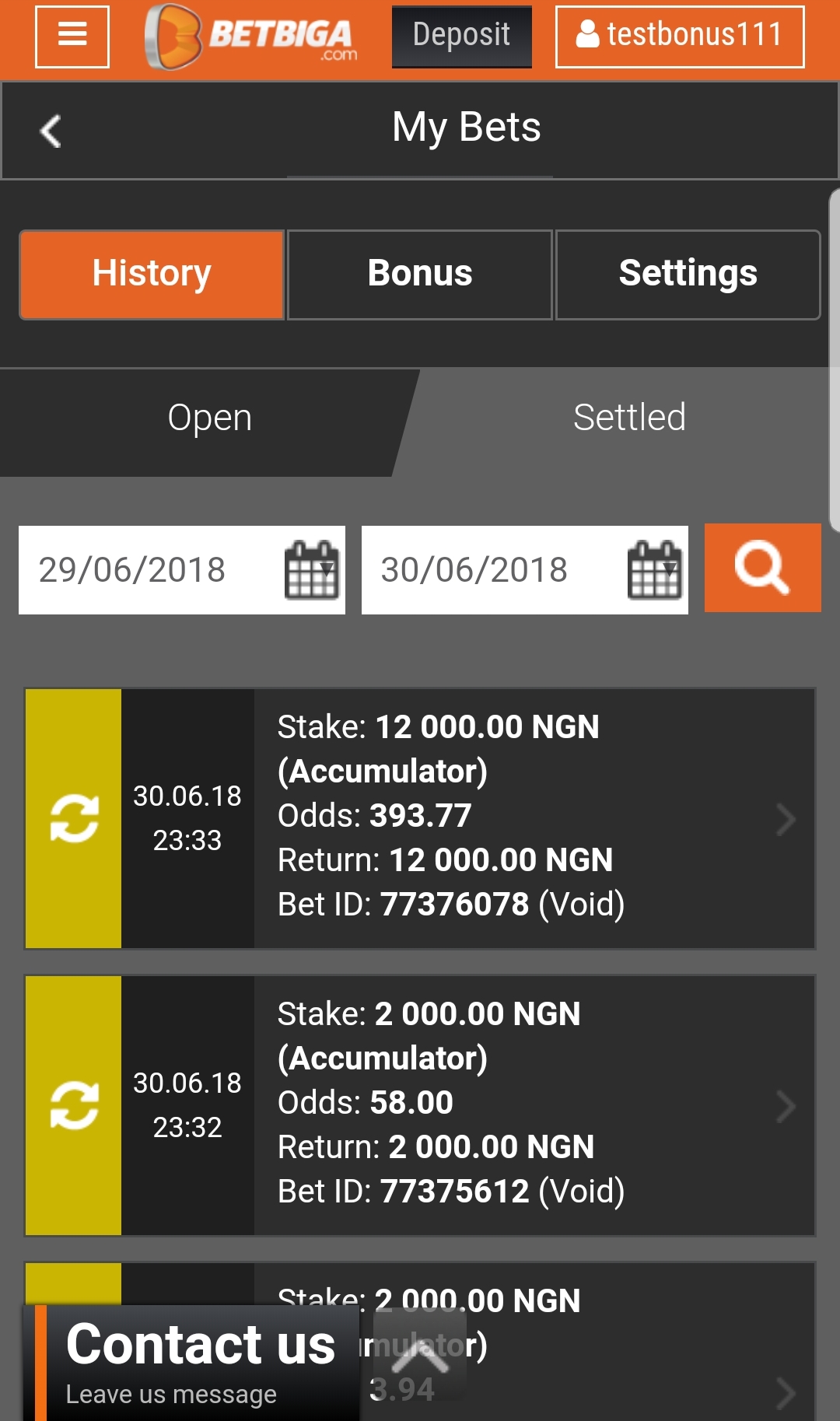Search bets for the selected dates

[x=763, y=568]
